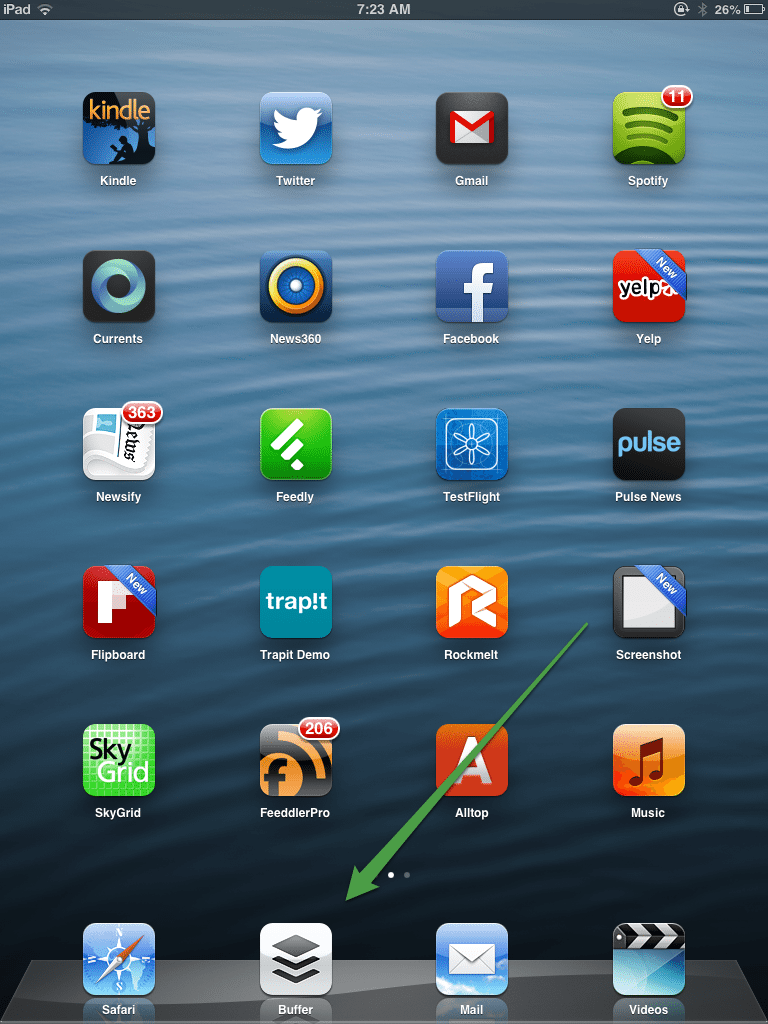
Task: Launch News360
Action: click(296, 287)
